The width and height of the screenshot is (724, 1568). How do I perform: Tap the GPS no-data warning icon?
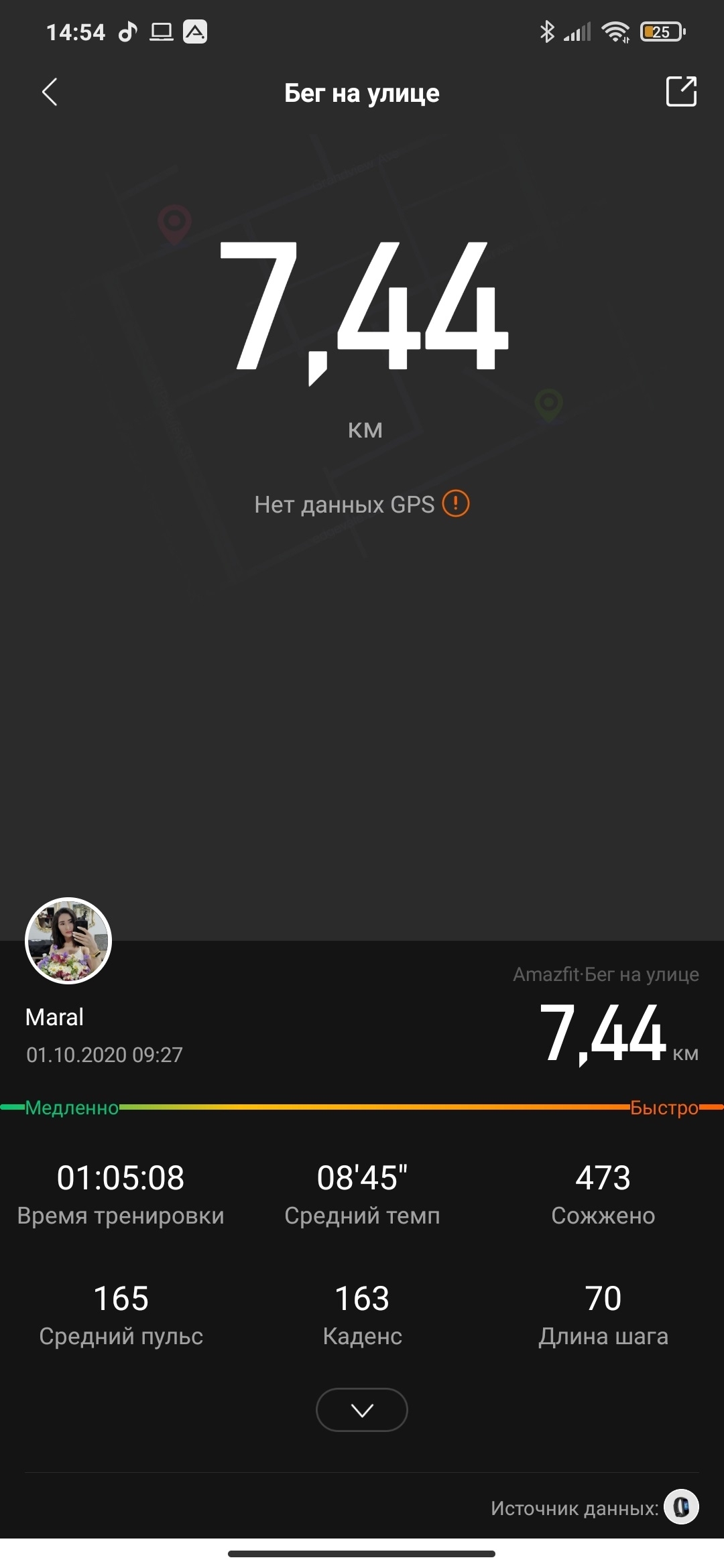pyautogui.click(x=456, y=503)
